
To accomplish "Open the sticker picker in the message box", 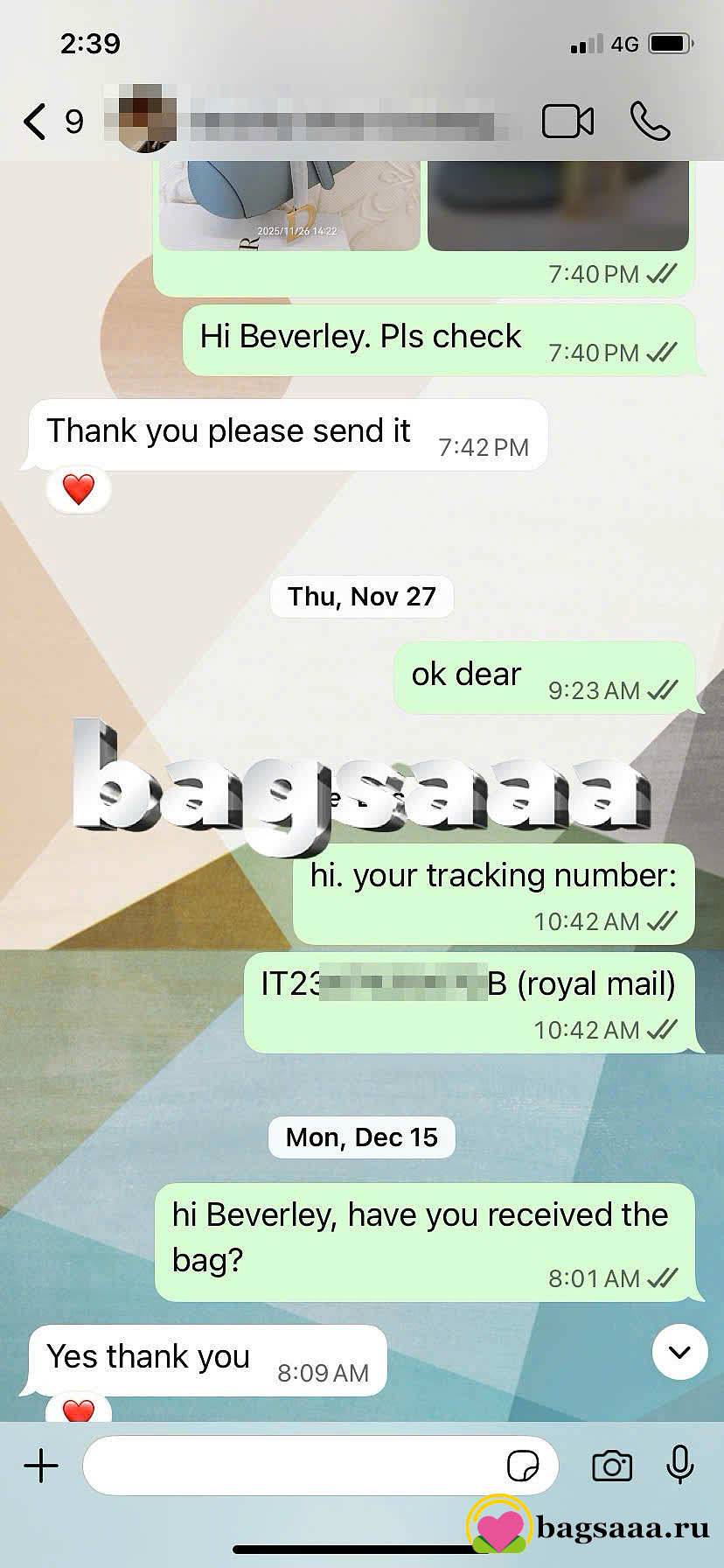I will pyautogui.click(x=523, y=1466).
